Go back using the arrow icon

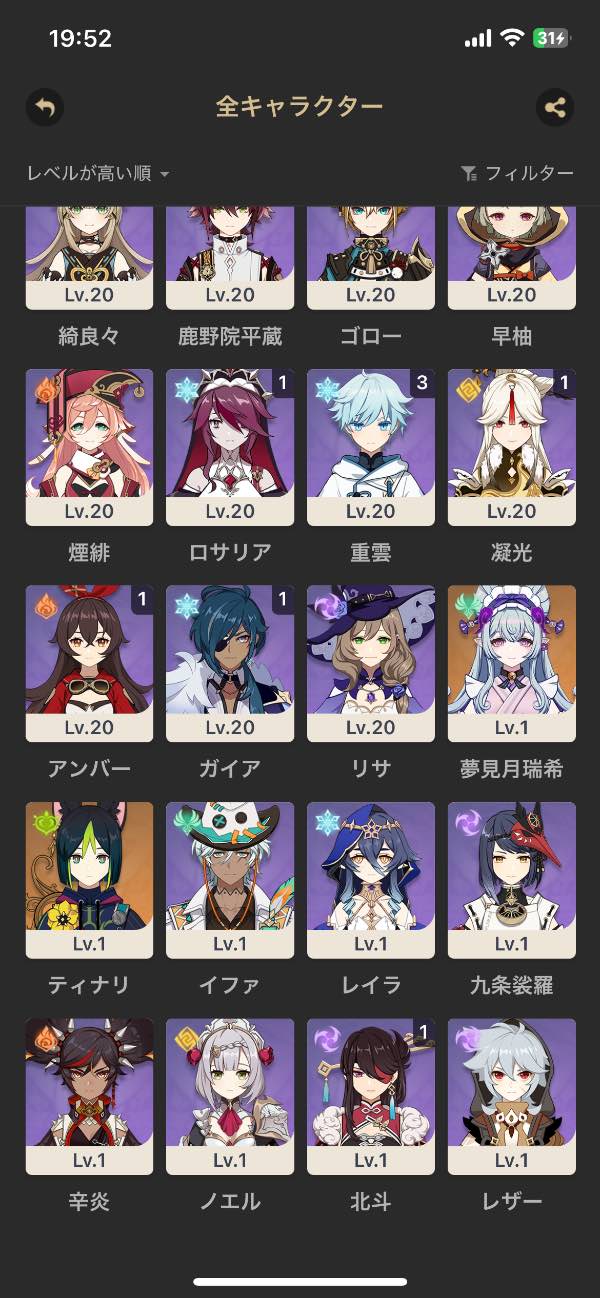click(x=44, y=107)
